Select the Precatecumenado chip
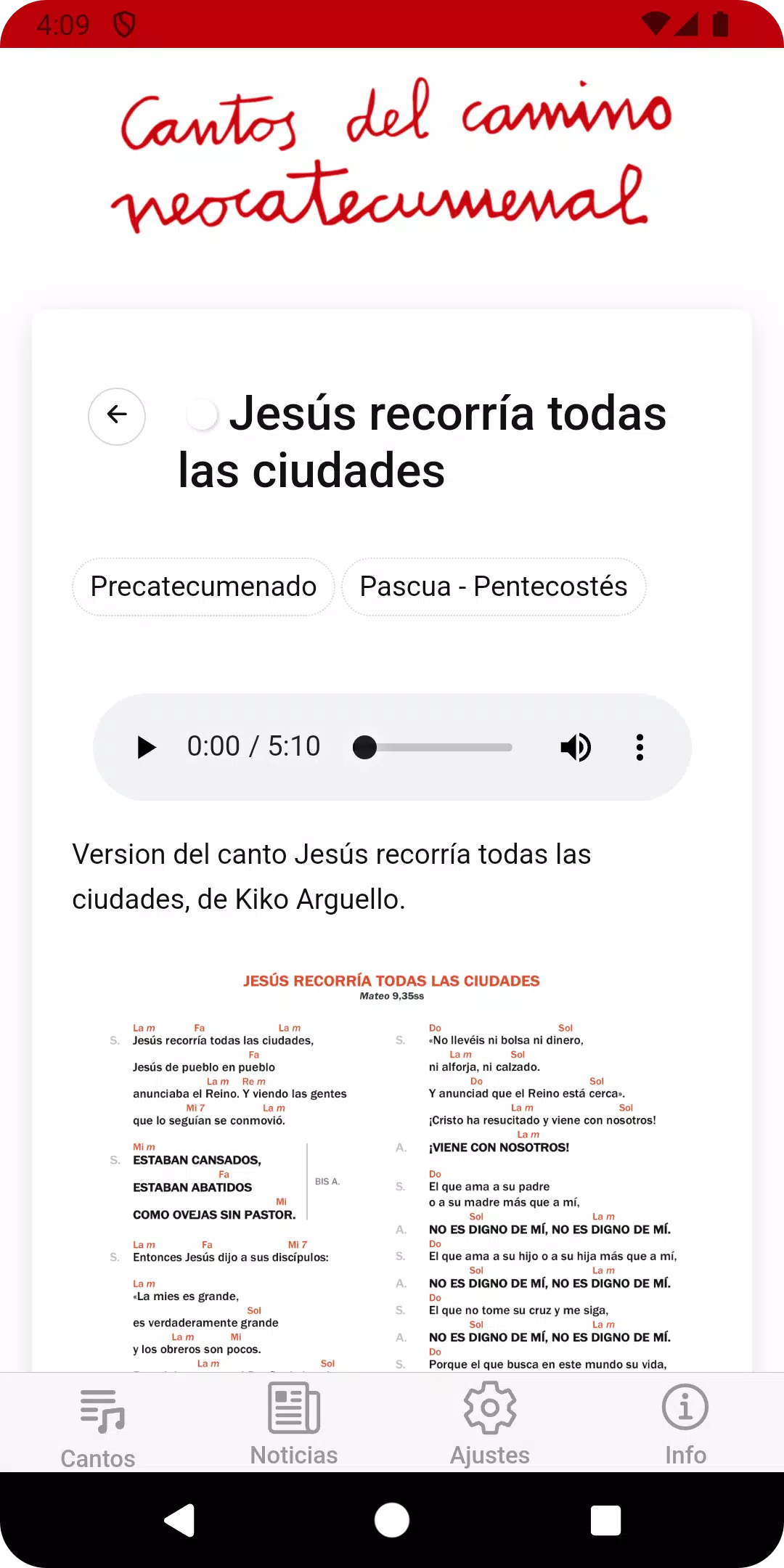The height and width of the screenshot is (1568, 784). click(203, 587)
